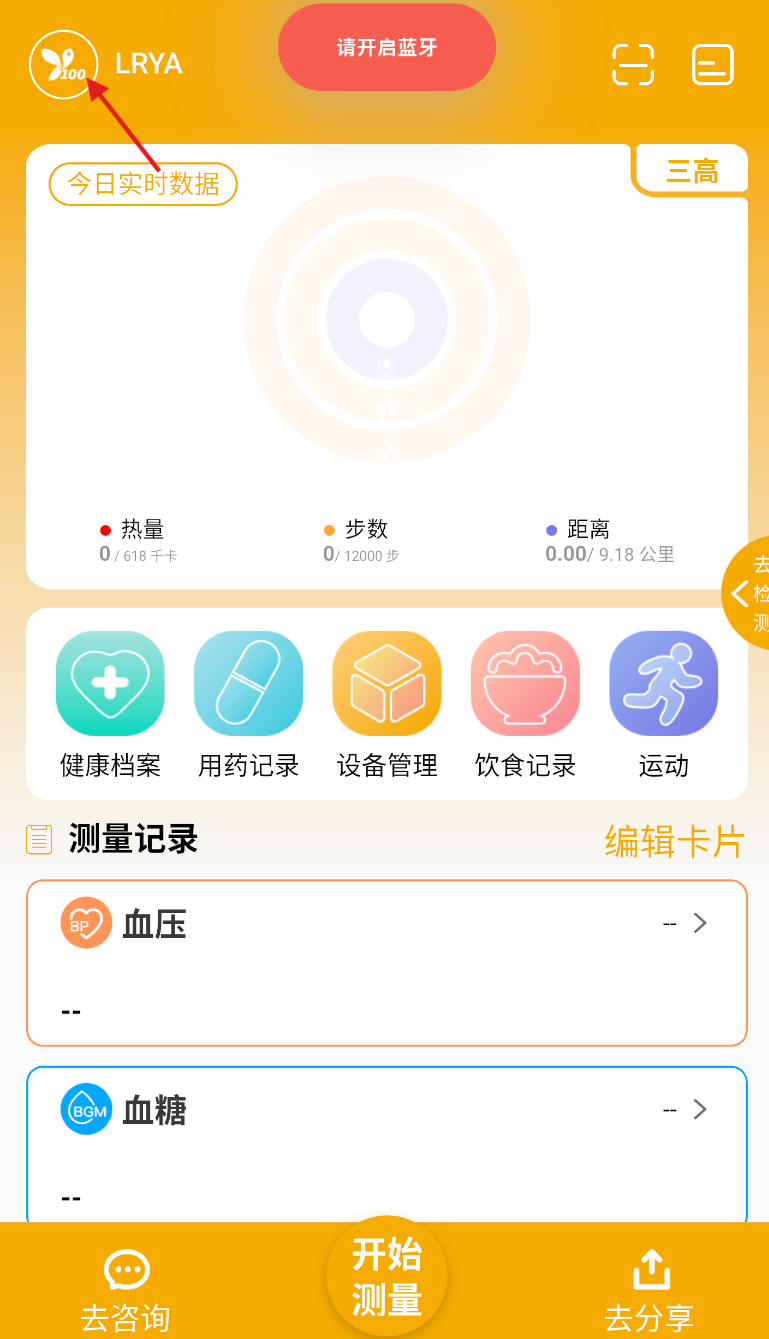Open the 运动 exercise section
The width and height of the screenshot is (769, 1339).
pos(663,705)
